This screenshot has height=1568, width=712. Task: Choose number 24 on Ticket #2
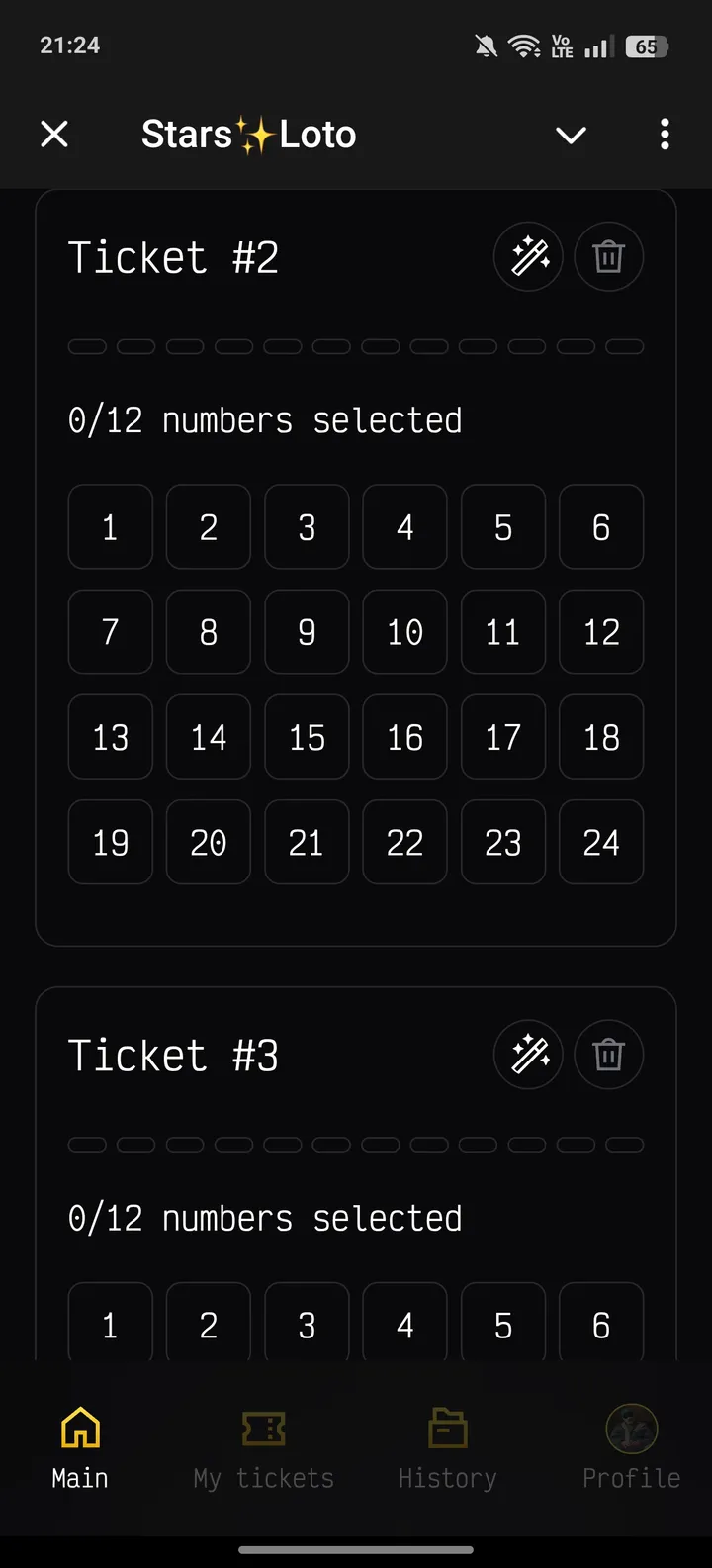click(601, 843)
